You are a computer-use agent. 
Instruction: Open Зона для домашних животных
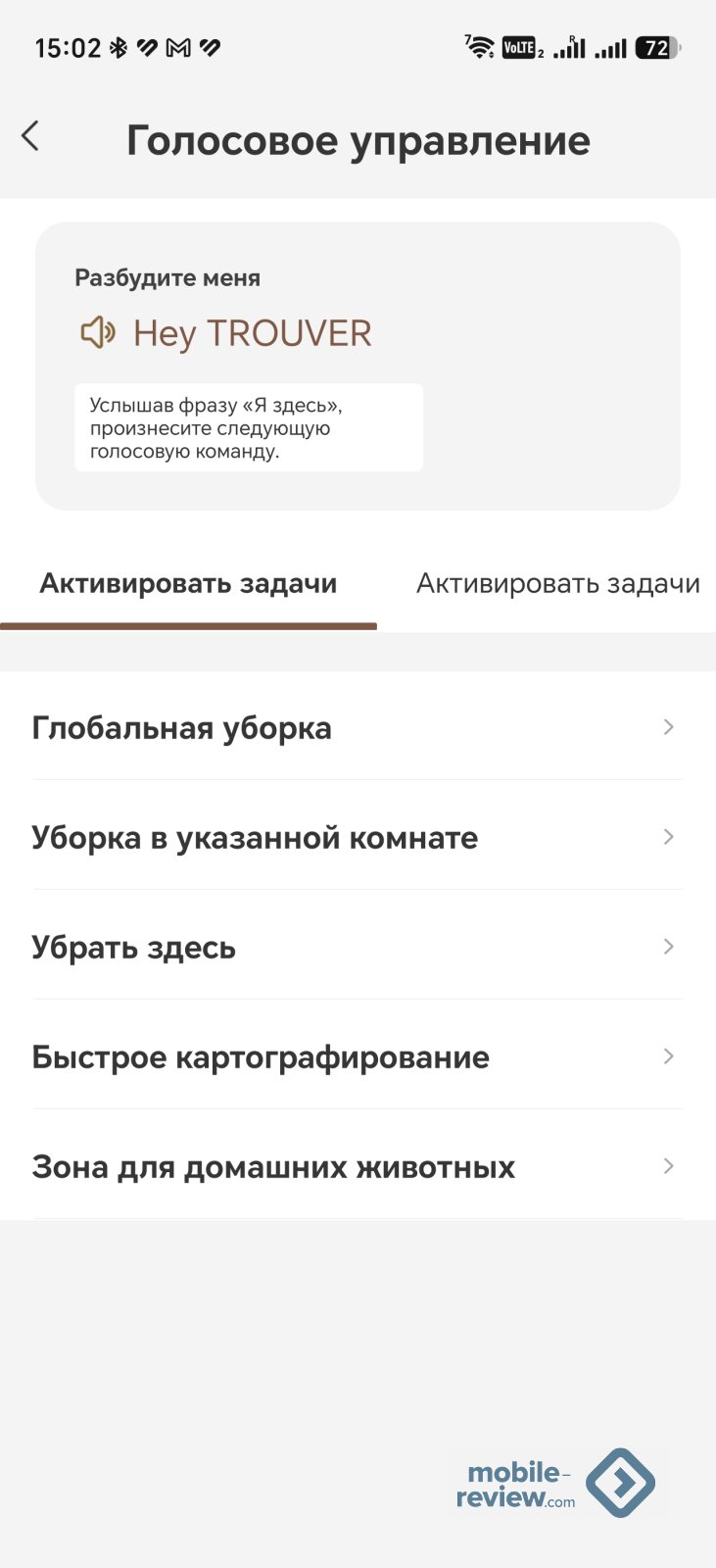tap(358, 1166)
